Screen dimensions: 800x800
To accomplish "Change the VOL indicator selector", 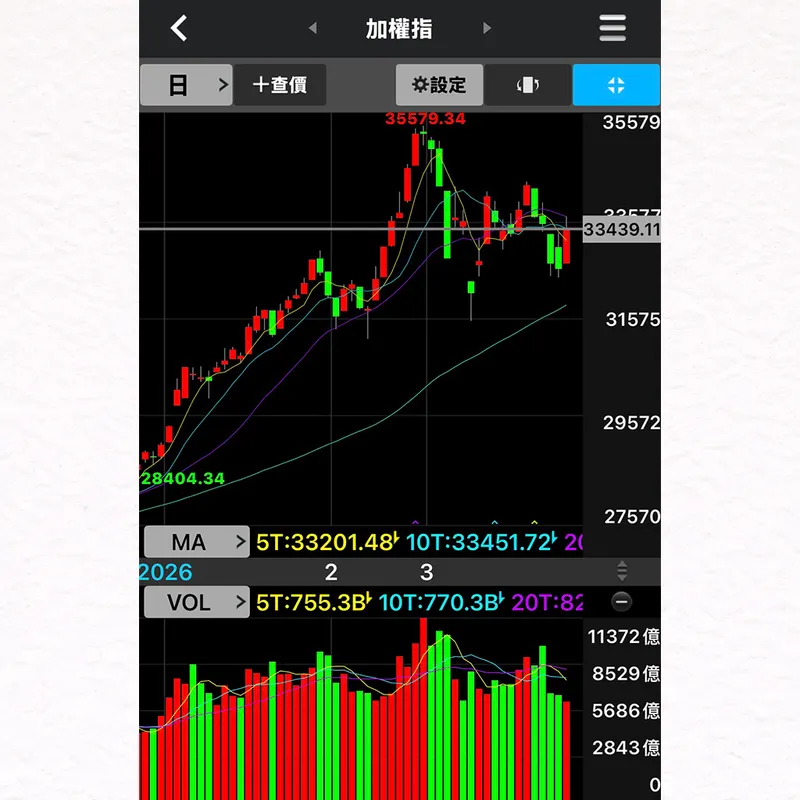I will click(196, 602).
